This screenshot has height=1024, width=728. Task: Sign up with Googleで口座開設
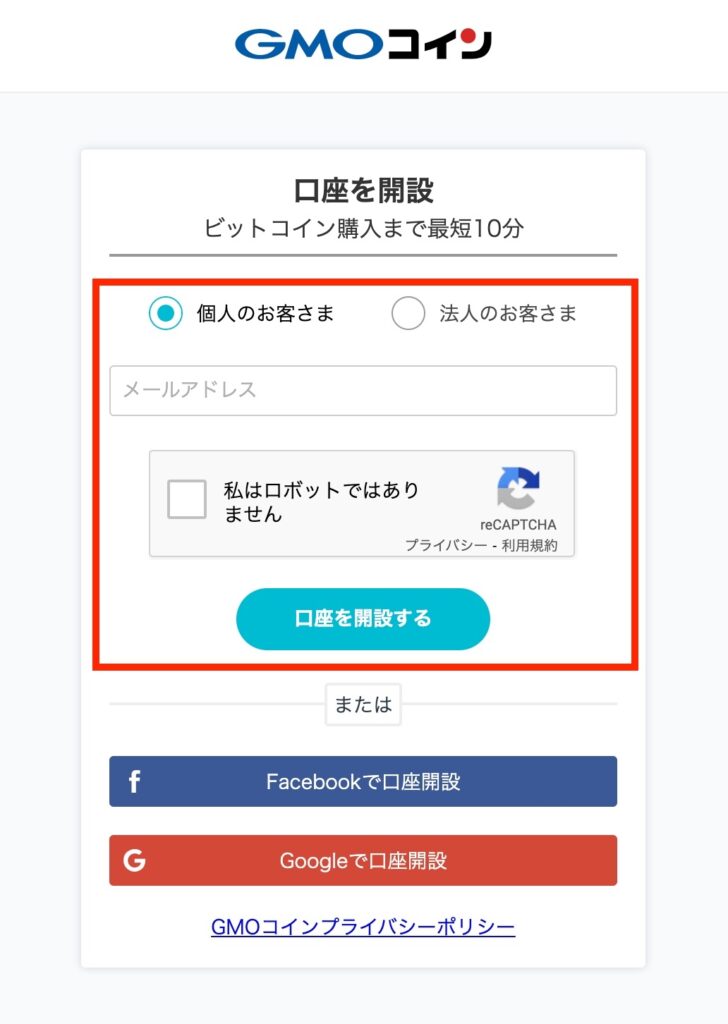click(x=363, y=860)
